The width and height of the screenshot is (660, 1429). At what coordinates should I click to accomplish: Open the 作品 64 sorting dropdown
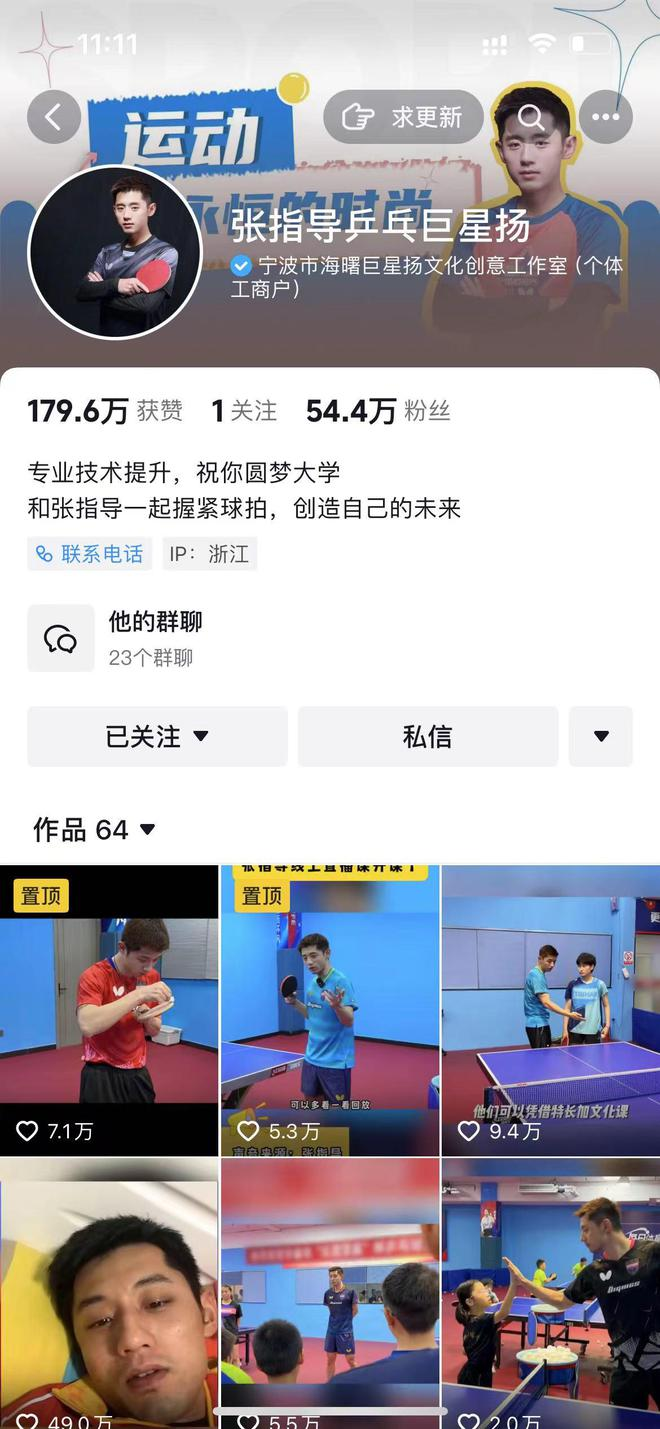(x=95, y=830)
